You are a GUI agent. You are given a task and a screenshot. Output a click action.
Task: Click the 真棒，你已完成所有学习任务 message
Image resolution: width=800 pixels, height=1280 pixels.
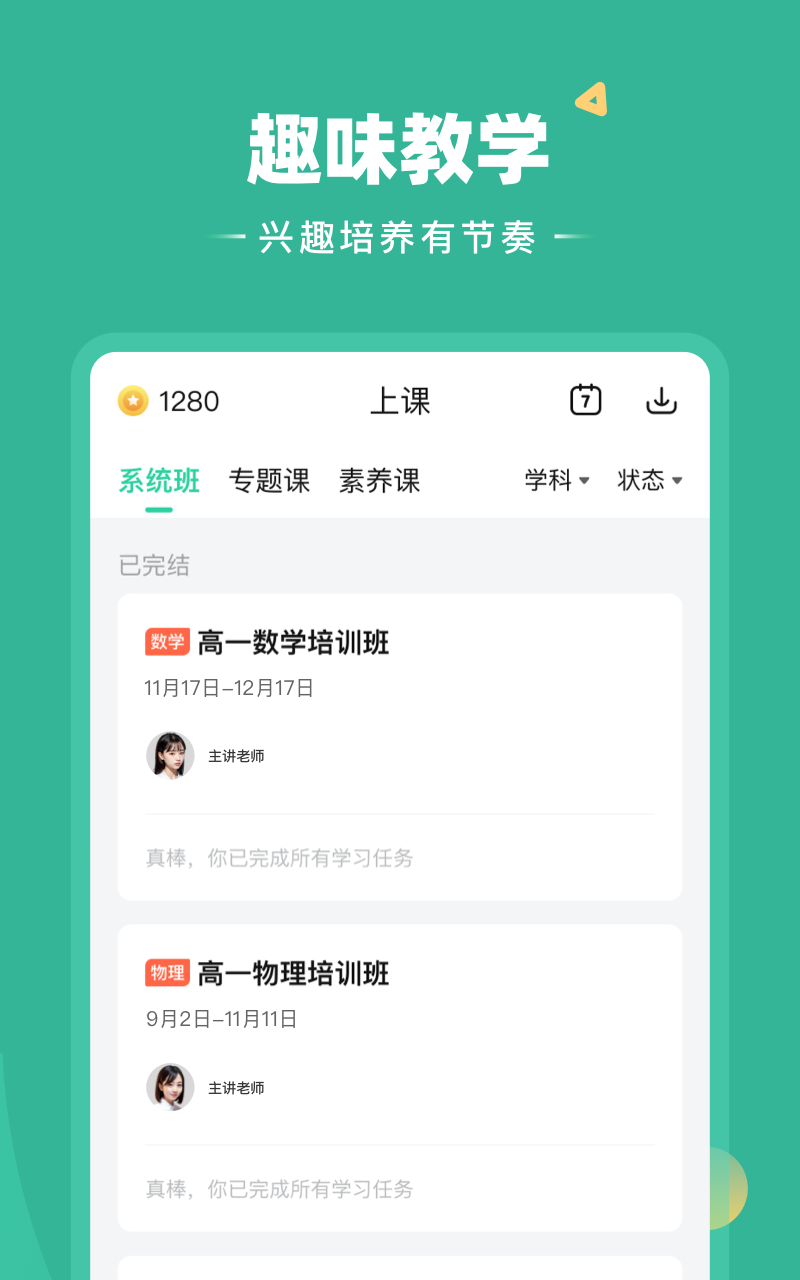point(280,858)
